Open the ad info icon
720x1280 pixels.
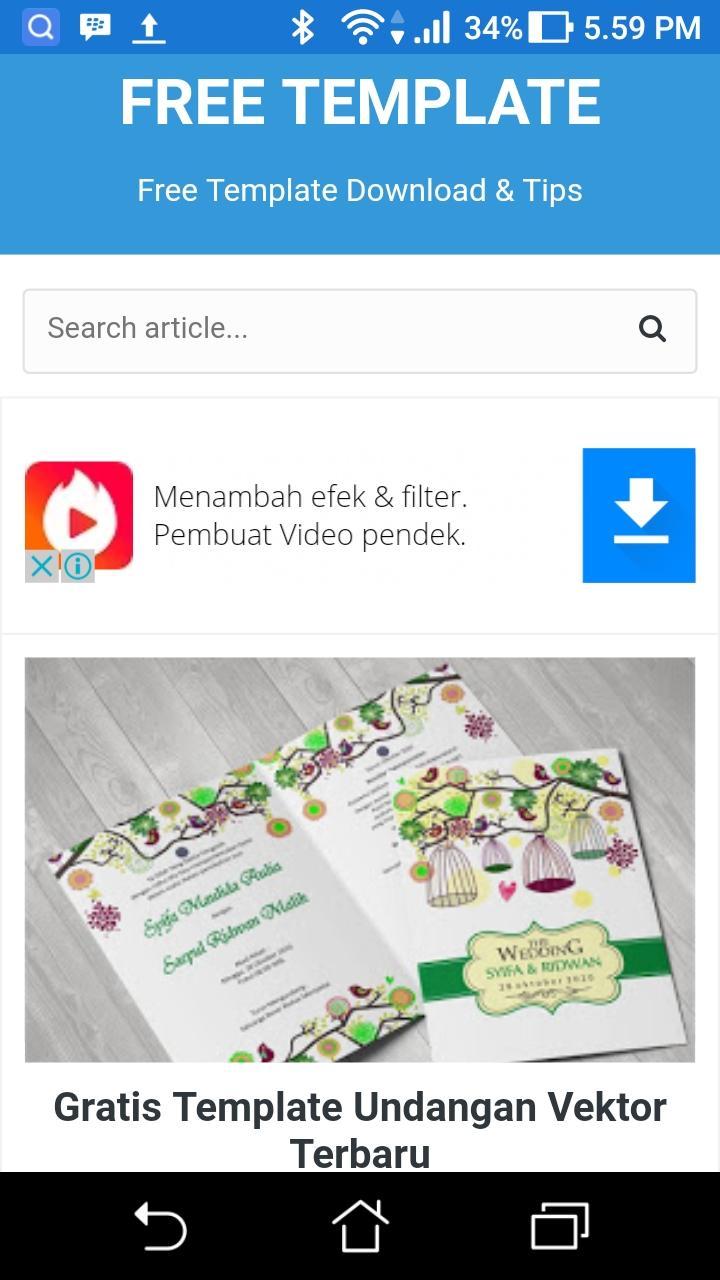click(x=77, y=567)
